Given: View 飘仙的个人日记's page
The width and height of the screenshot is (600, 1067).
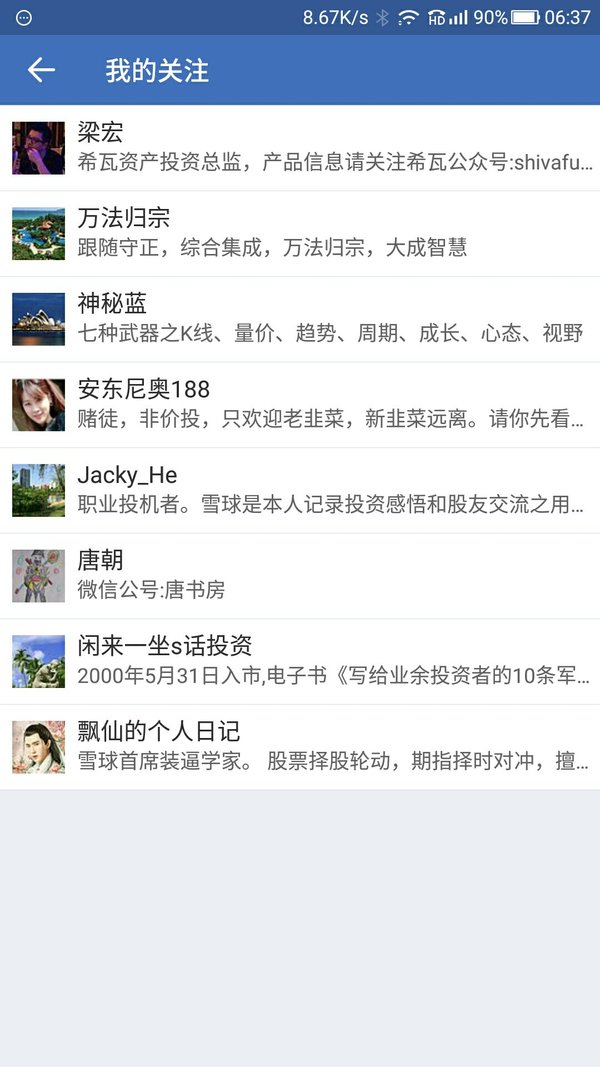Looking at the screenshot, I should click(300, 747).
